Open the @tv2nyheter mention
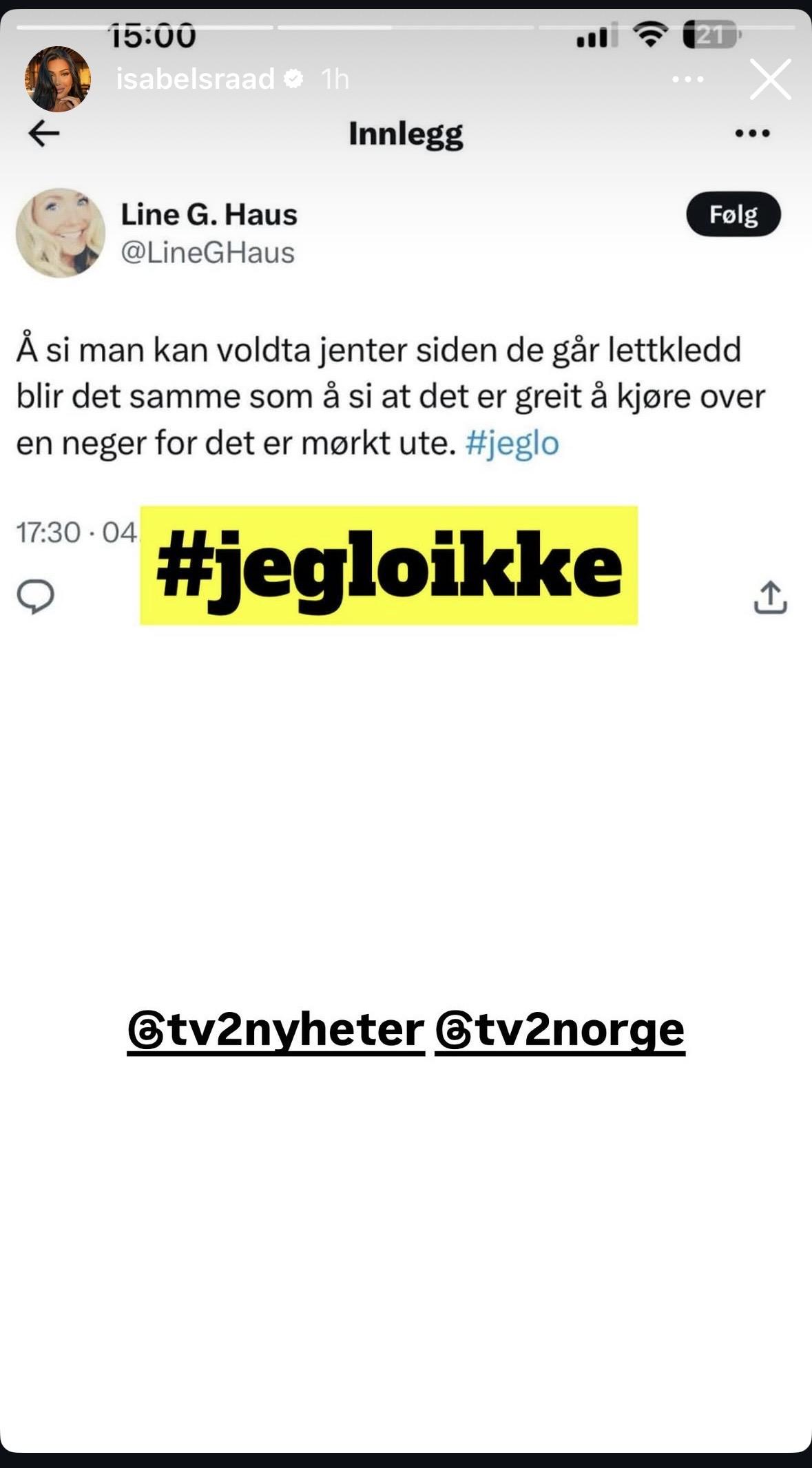Viewport: 812px width, 1468px height. pyautogui.click(x=276, y=1031)
